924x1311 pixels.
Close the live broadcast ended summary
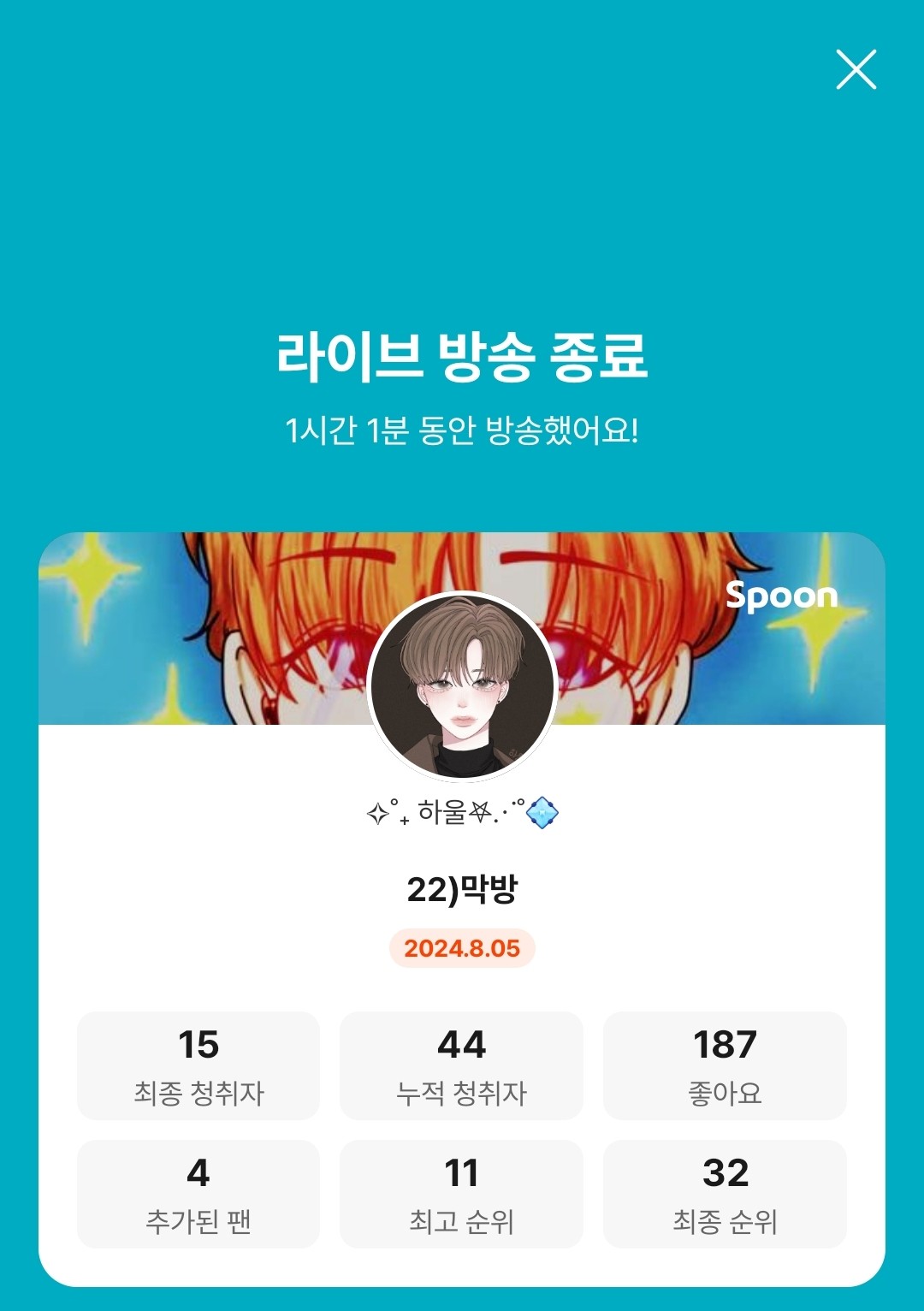(x=856, y=69)
